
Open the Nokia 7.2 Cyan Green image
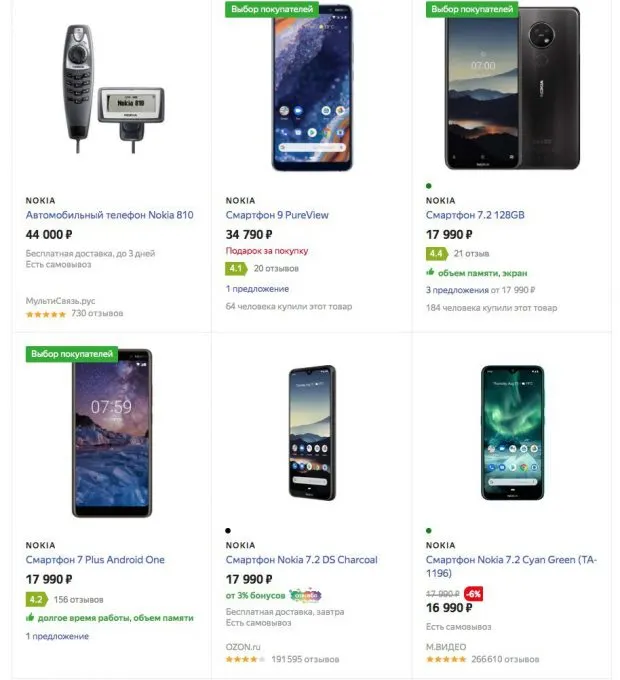click(512, 432)
